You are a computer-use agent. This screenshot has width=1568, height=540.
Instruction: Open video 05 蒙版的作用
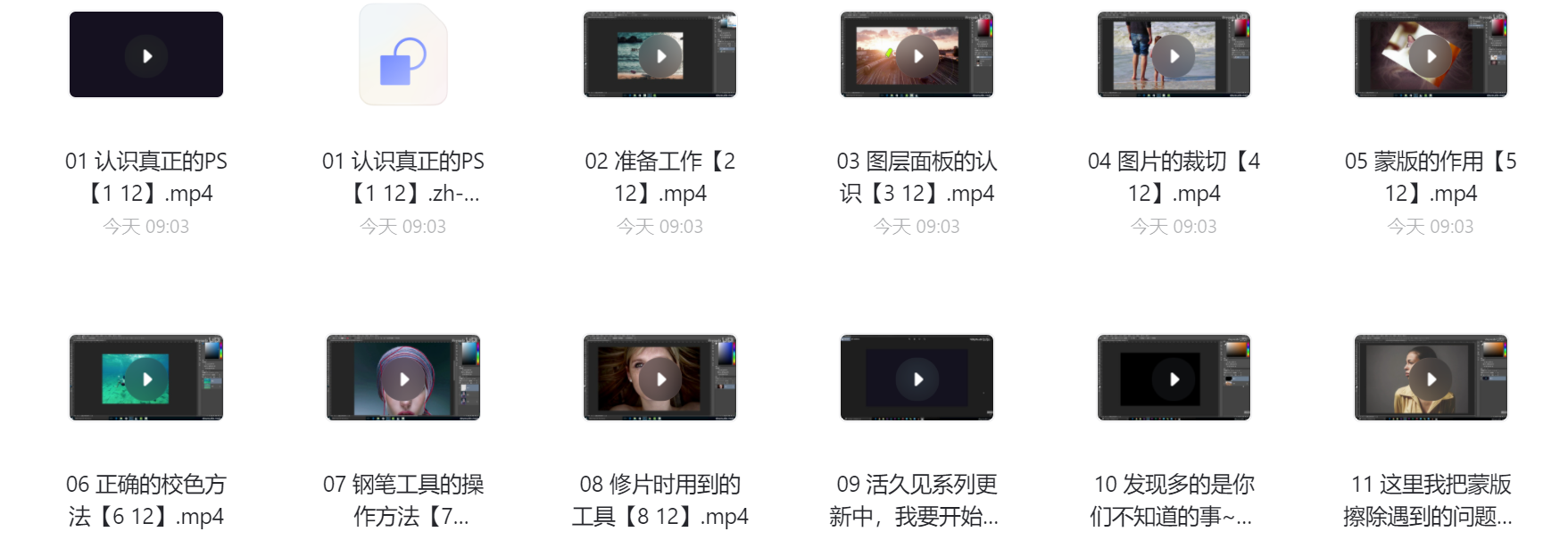click(x=1431, y=55)
